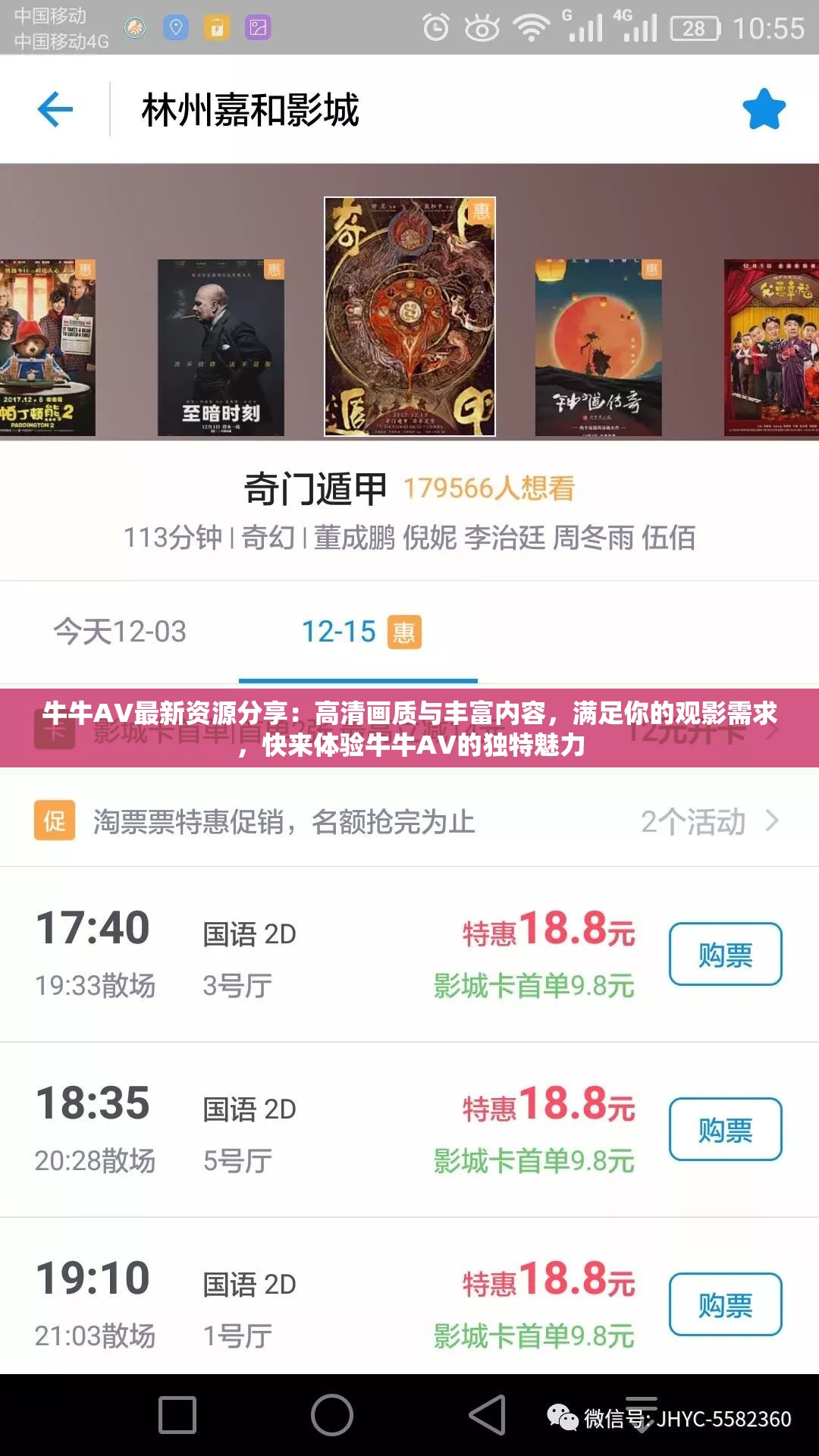Viewport: 819px width, 1456px height.
Task: Tap 购票 for the 18:35 showing
Action: point(726,1131)
